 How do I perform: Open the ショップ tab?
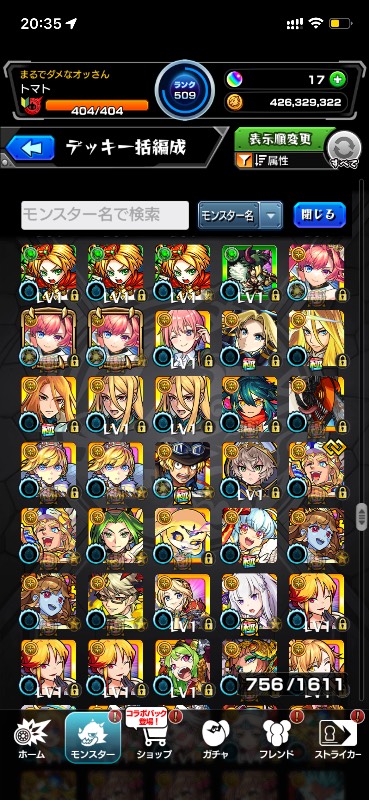[154, 738]
